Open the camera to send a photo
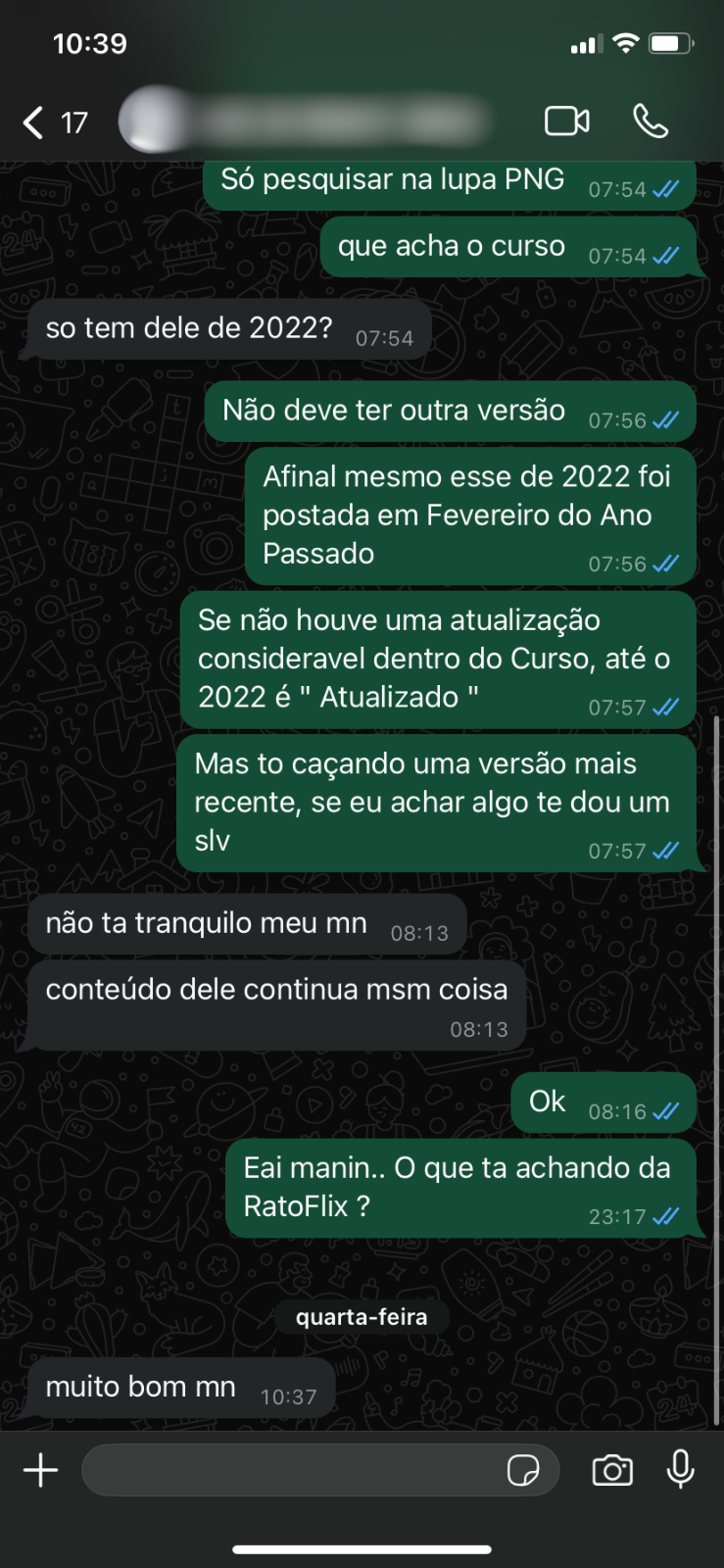The height and width of the screenshot is (1568, 724). (x=612, y=1470)
